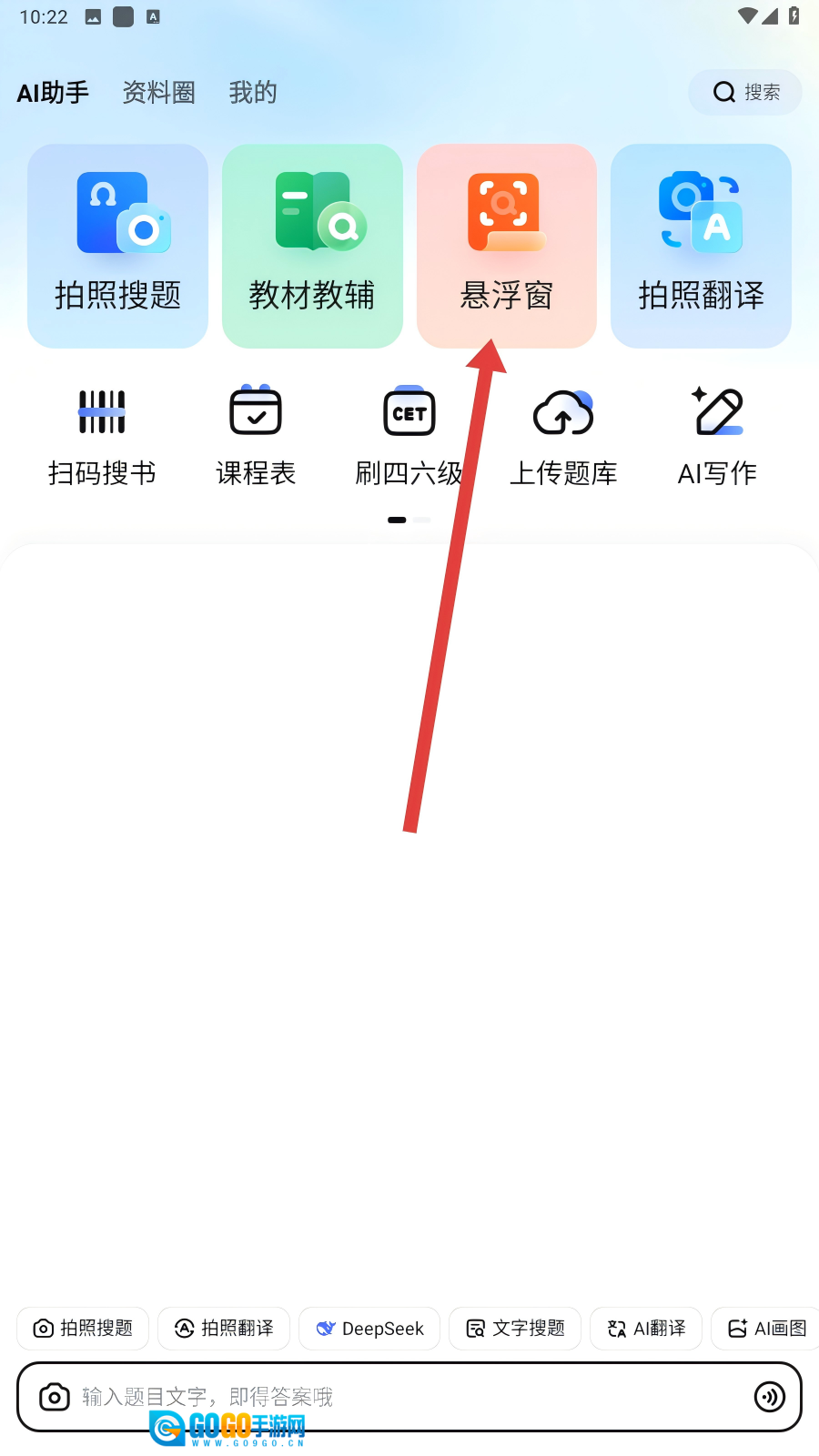Open the AI写作 writing tool

coord(717,435)
